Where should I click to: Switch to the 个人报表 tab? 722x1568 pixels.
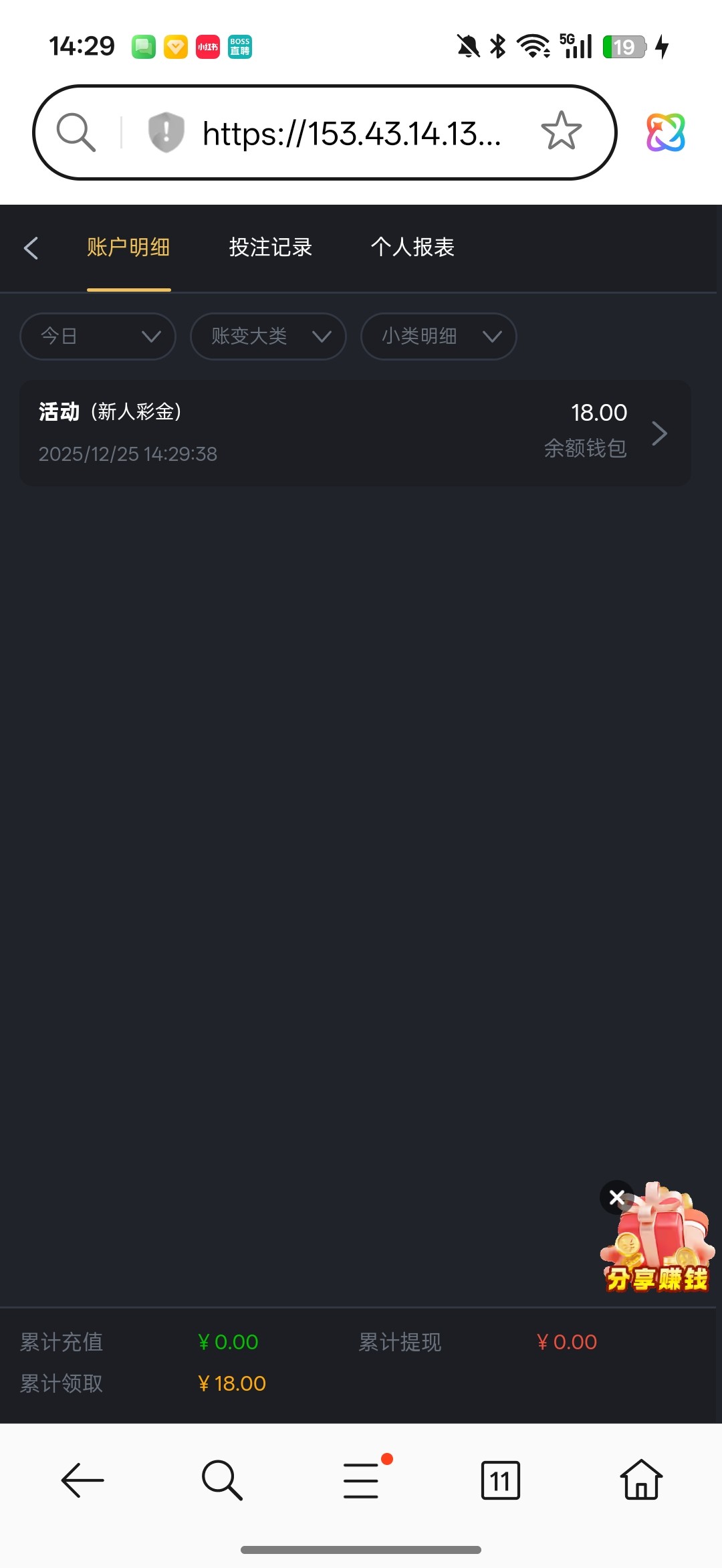[x=412, y=248]
